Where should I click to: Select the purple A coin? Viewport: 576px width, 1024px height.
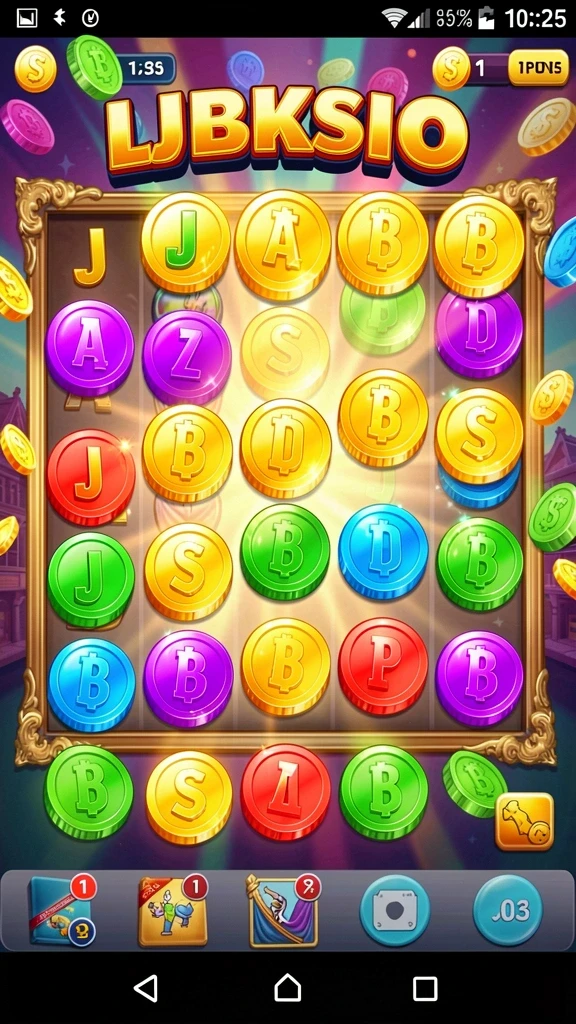point(89,348)
